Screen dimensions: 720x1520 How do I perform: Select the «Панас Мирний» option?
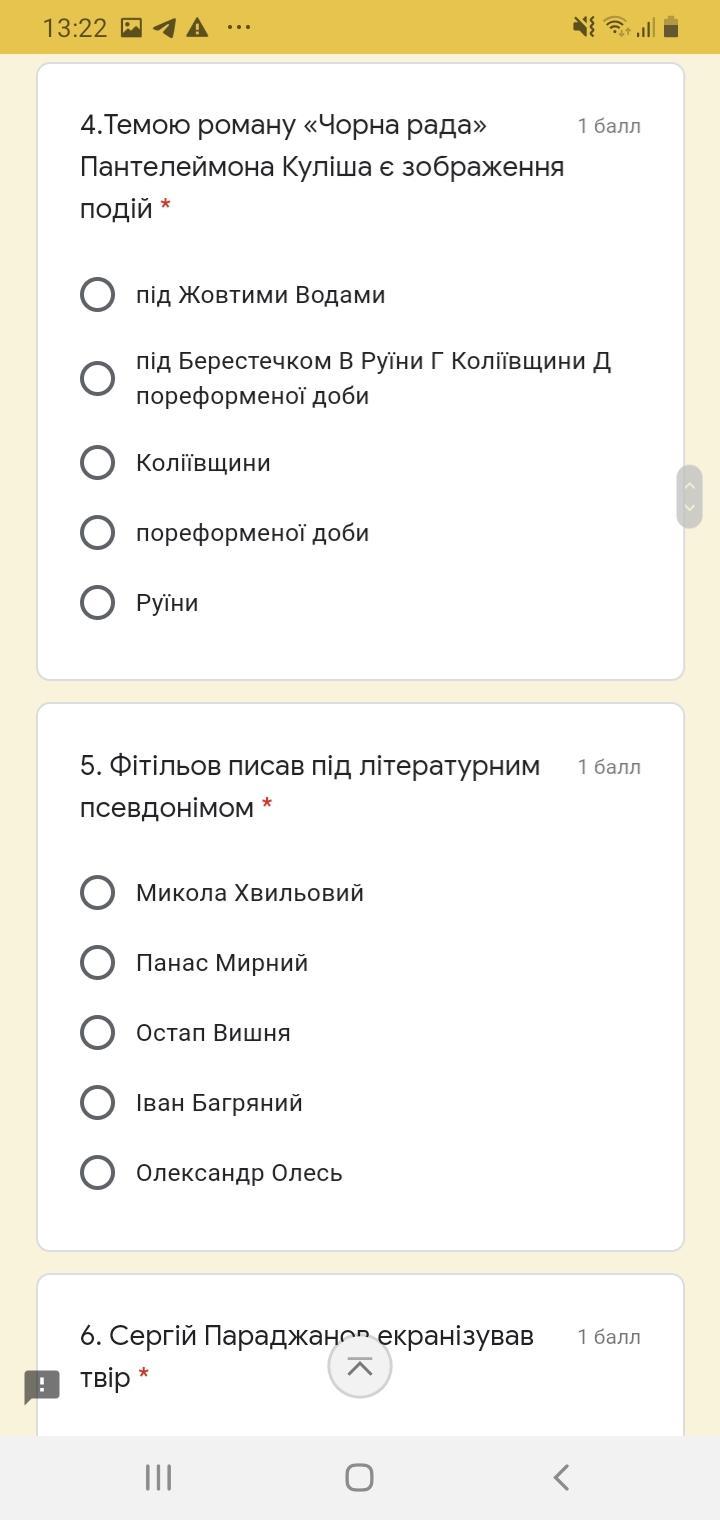[x=97, y=963]
